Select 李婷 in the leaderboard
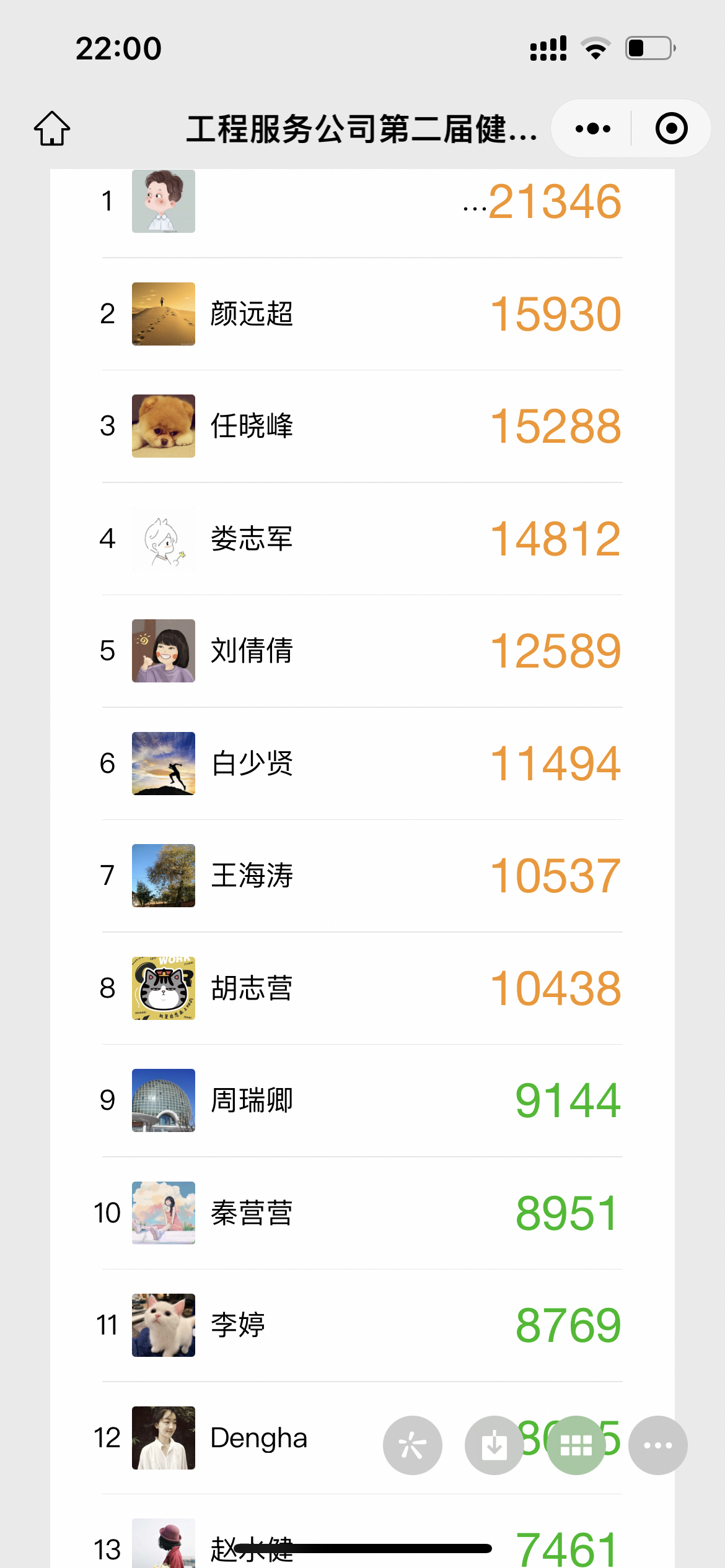 (362, 1325)
